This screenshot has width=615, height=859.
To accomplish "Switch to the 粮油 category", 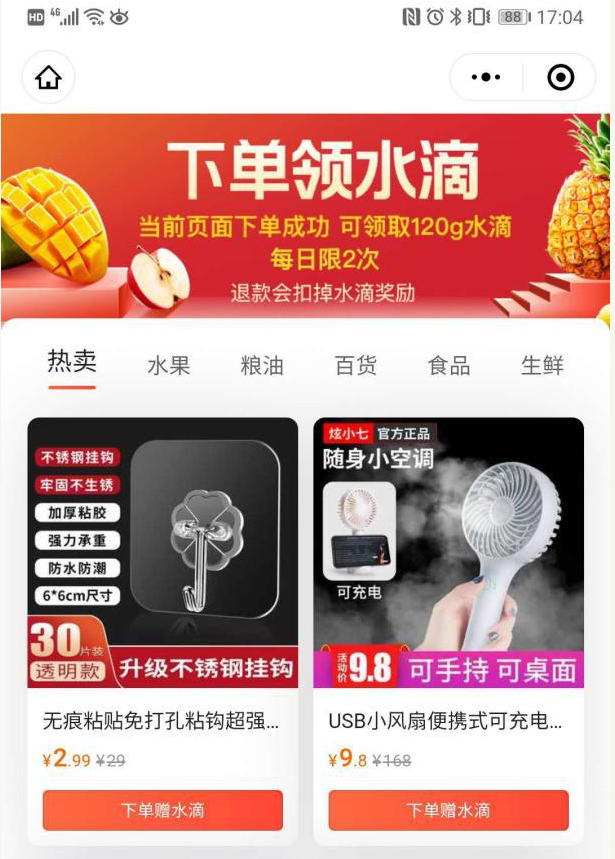I will point(262,365).
